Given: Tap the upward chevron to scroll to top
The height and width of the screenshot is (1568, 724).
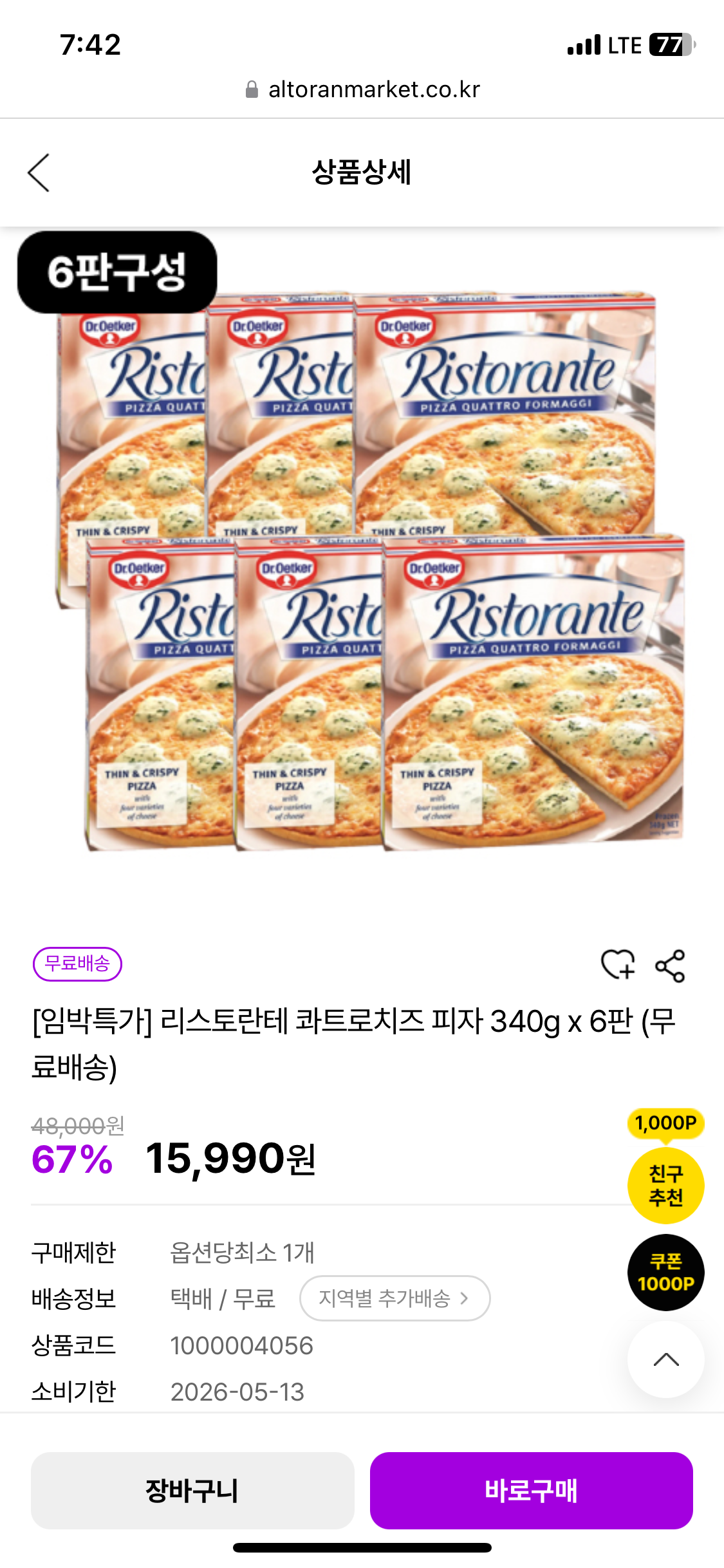Looking at the screenshot, I should pos(666,1360).
